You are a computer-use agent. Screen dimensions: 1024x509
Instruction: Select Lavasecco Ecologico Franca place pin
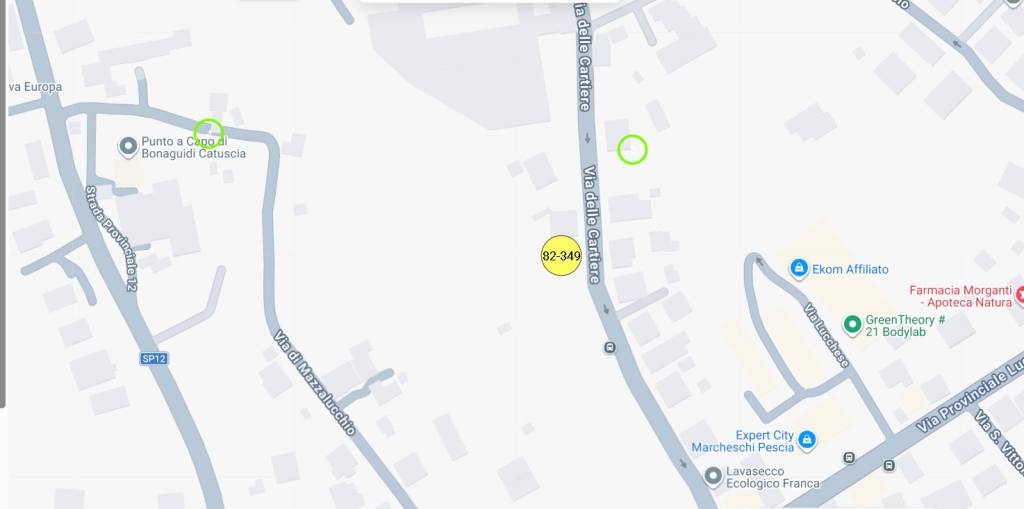point(713,476)
